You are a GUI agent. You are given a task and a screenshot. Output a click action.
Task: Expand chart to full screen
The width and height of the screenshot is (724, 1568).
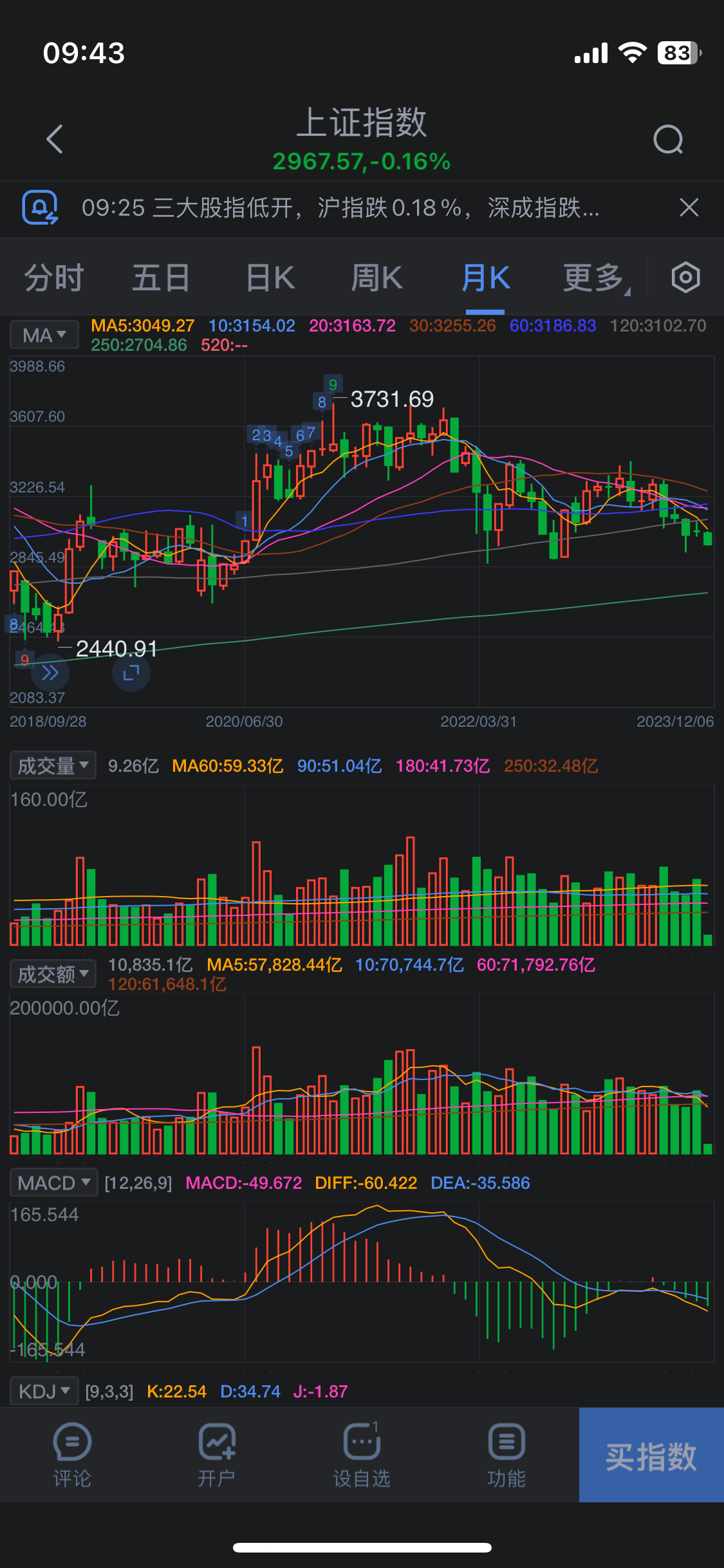tap(131, 673)
